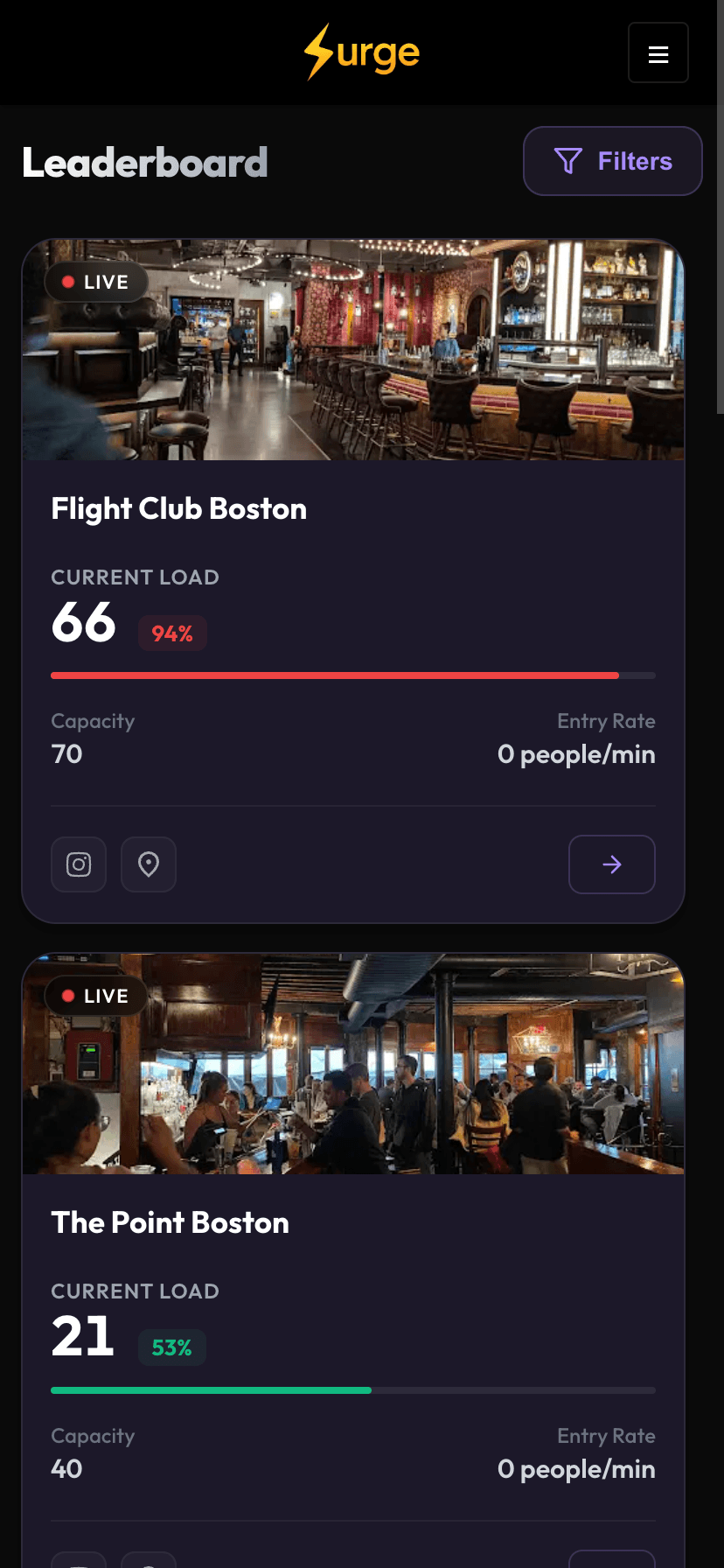
Task: Select The Point Boston venue name
Action: click(x=170, y=1222)
